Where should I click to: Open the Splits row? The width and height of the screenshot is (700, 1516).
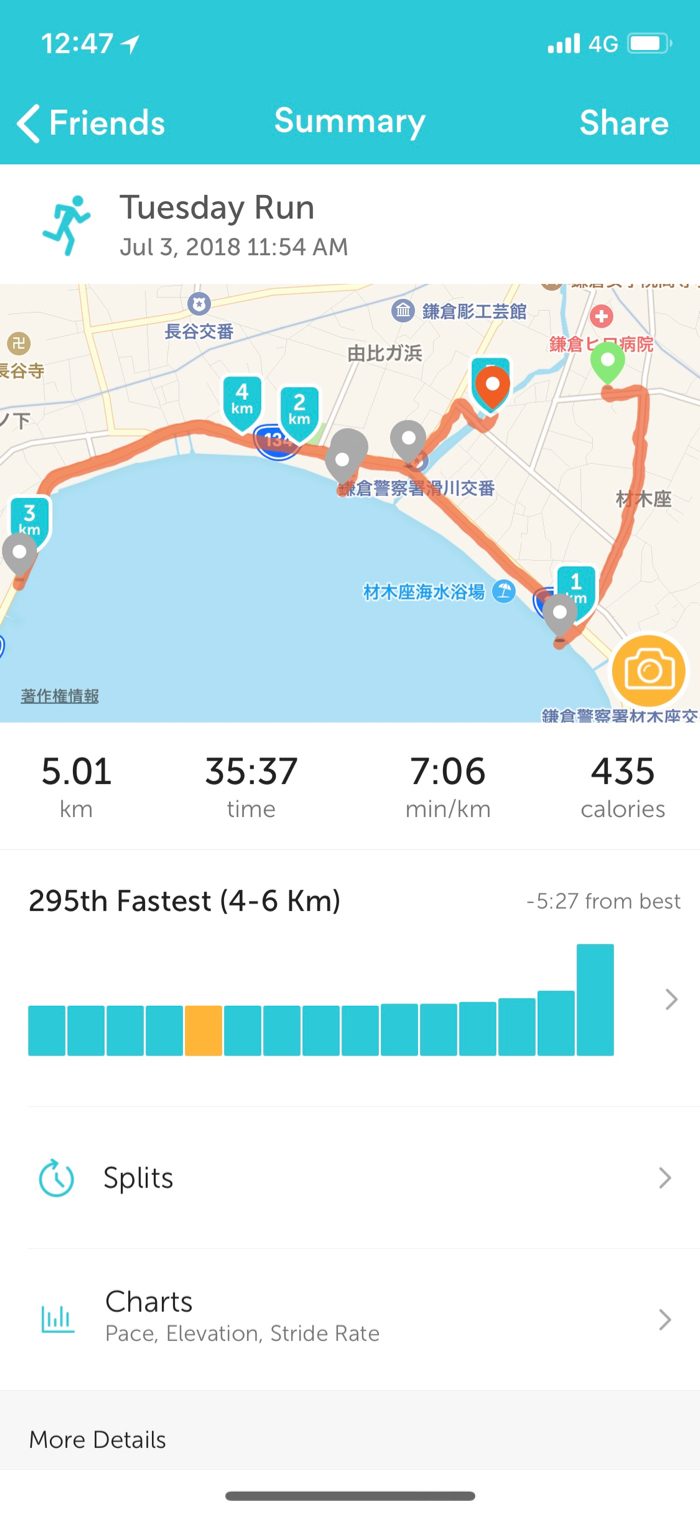pos(350,1178)
